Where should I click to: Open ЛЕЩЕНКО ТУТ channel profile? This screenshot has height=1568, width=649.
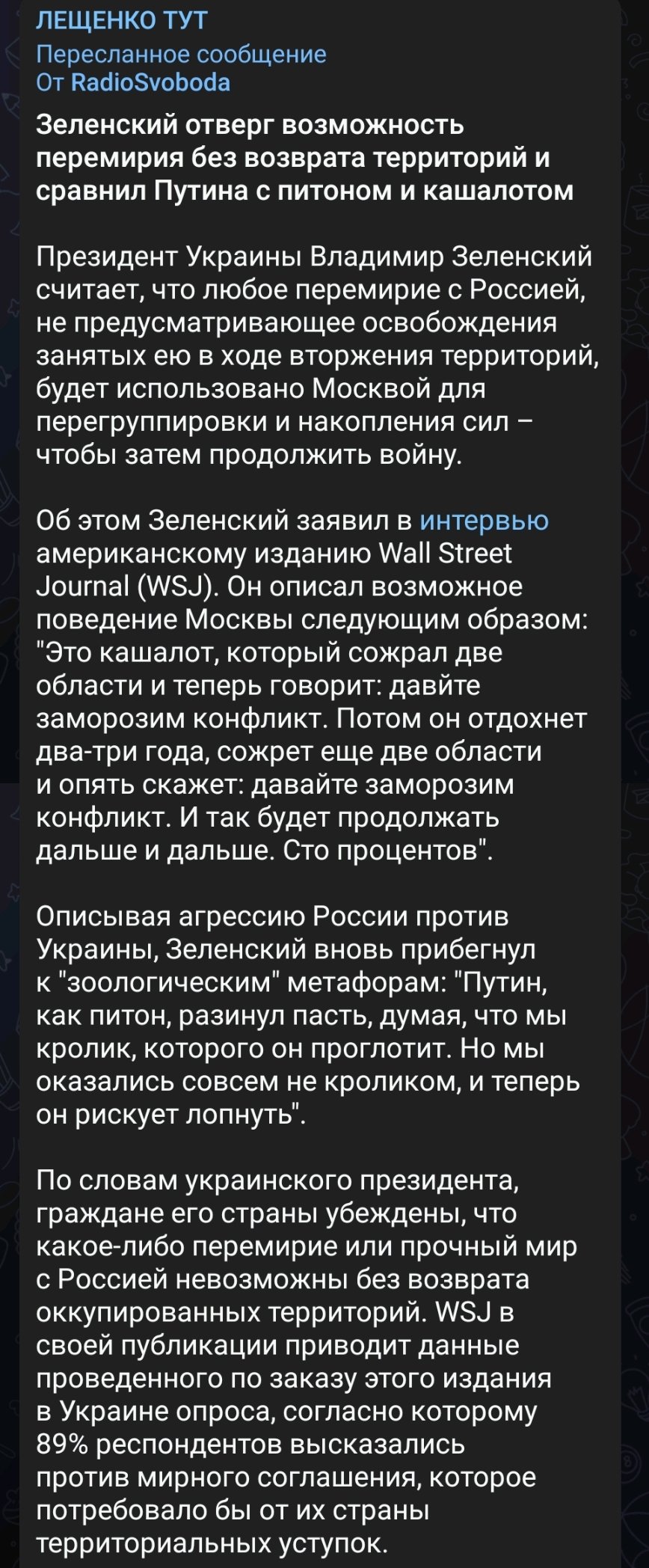tap(122, 20)
